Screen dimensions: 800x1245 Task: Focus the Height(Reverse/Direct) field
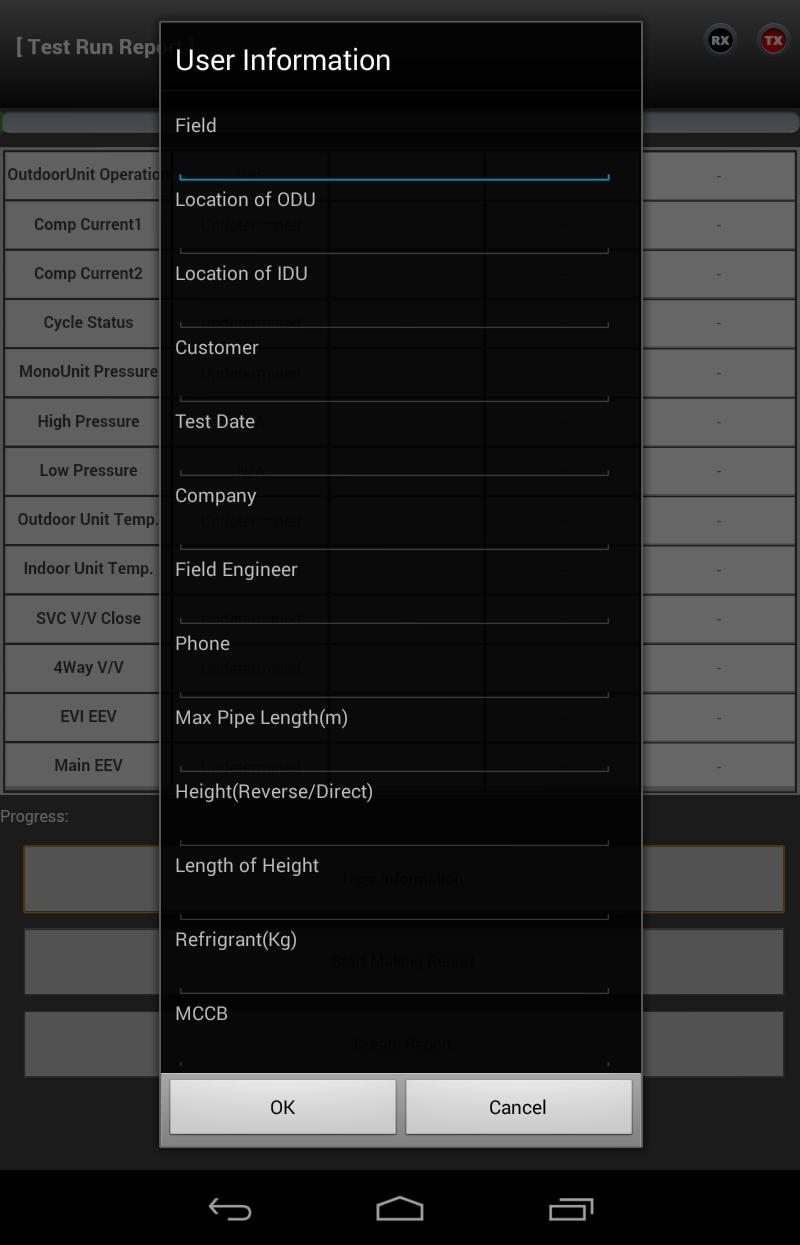pos(394,828)
